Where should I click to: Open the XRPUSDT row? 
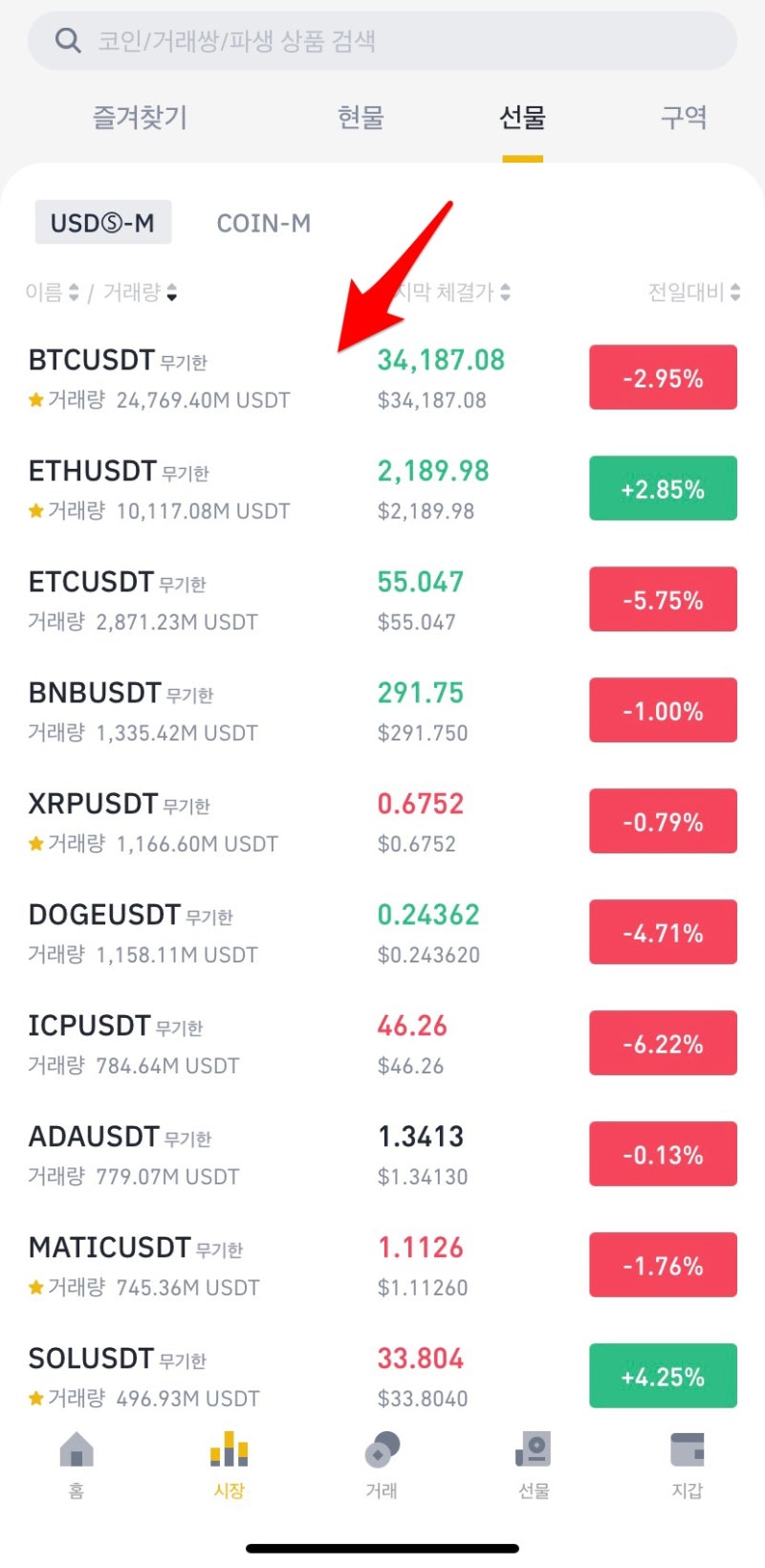tap(382, 823)
